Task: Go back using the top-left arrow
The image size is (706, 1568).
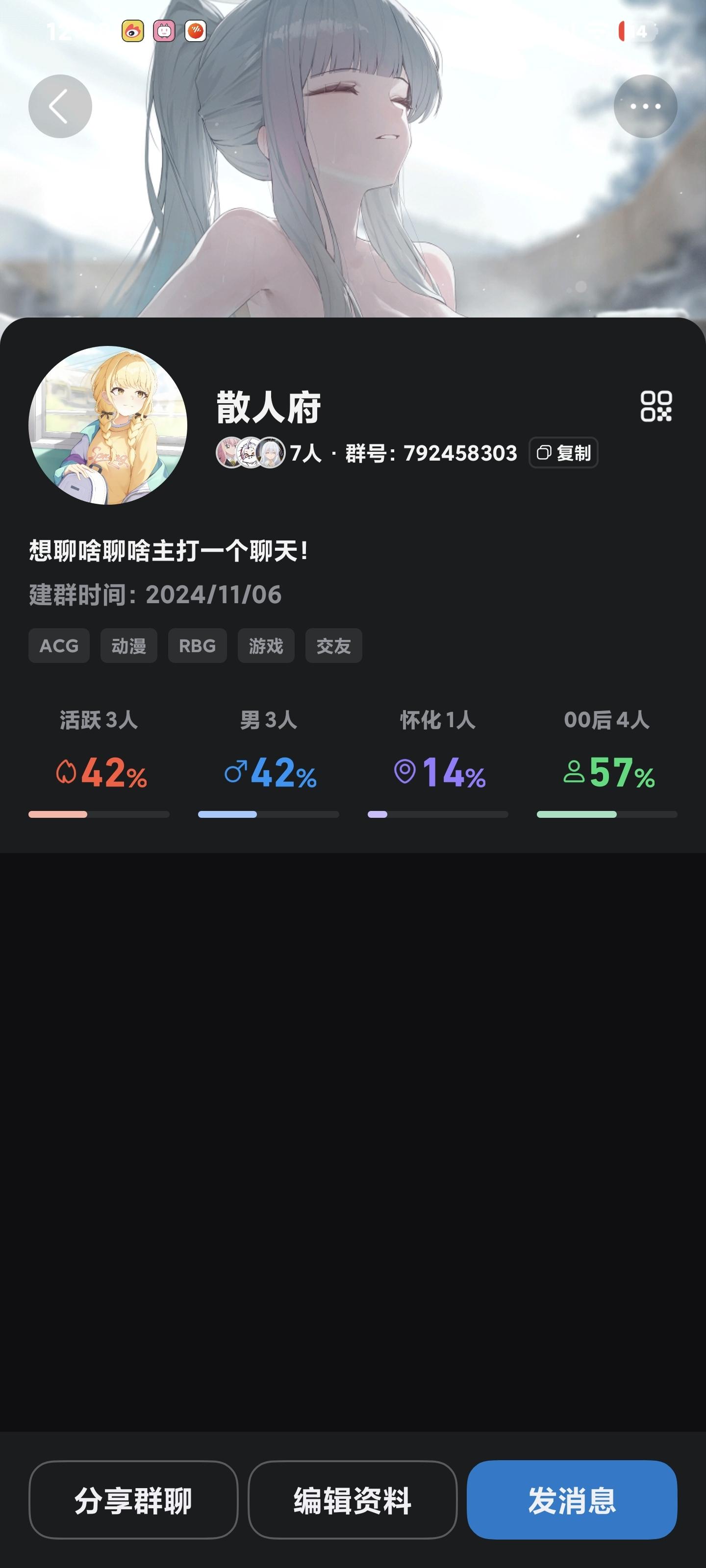Action: tap(60, 106)
